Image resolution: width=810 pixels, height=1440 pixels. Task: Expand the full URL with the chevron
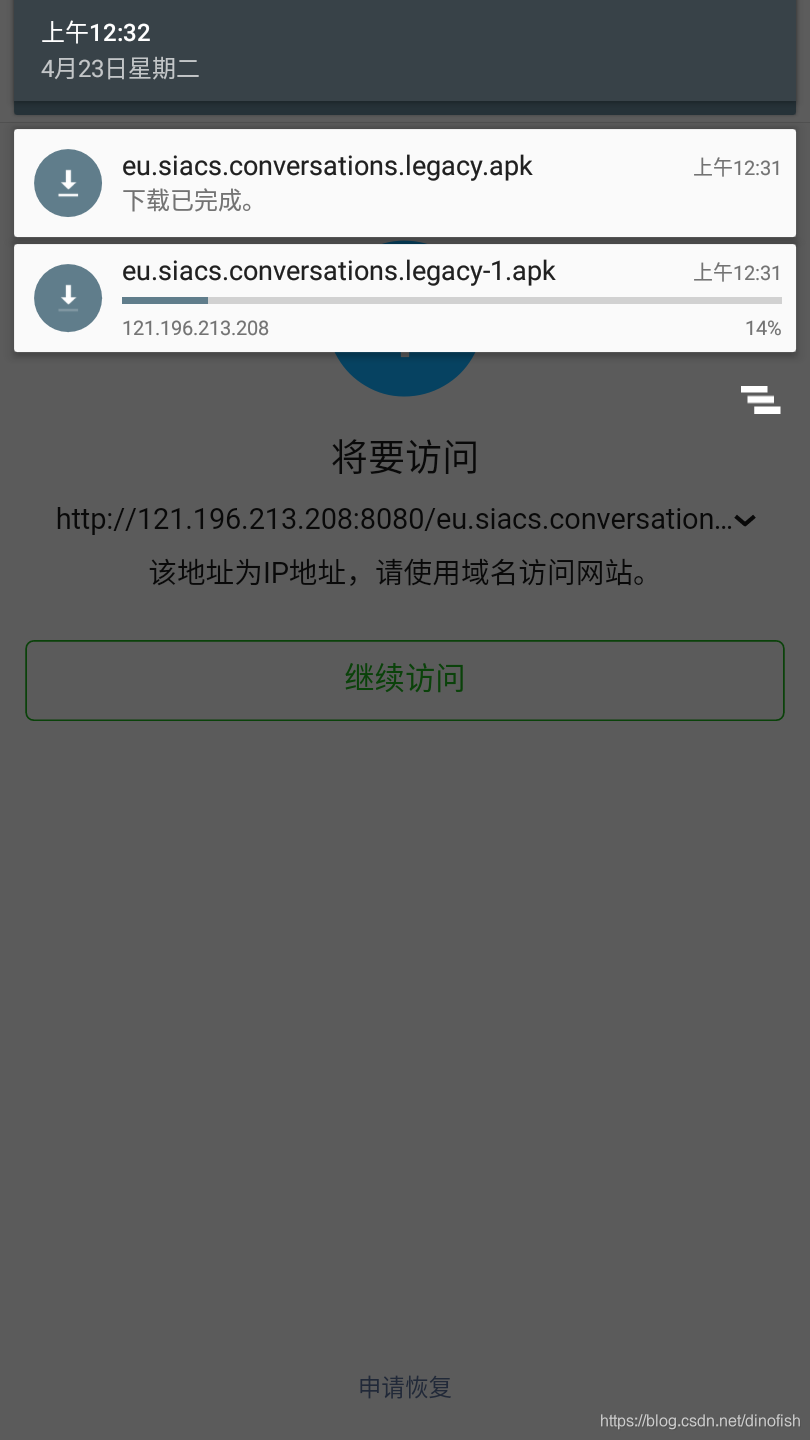point(745,520)
